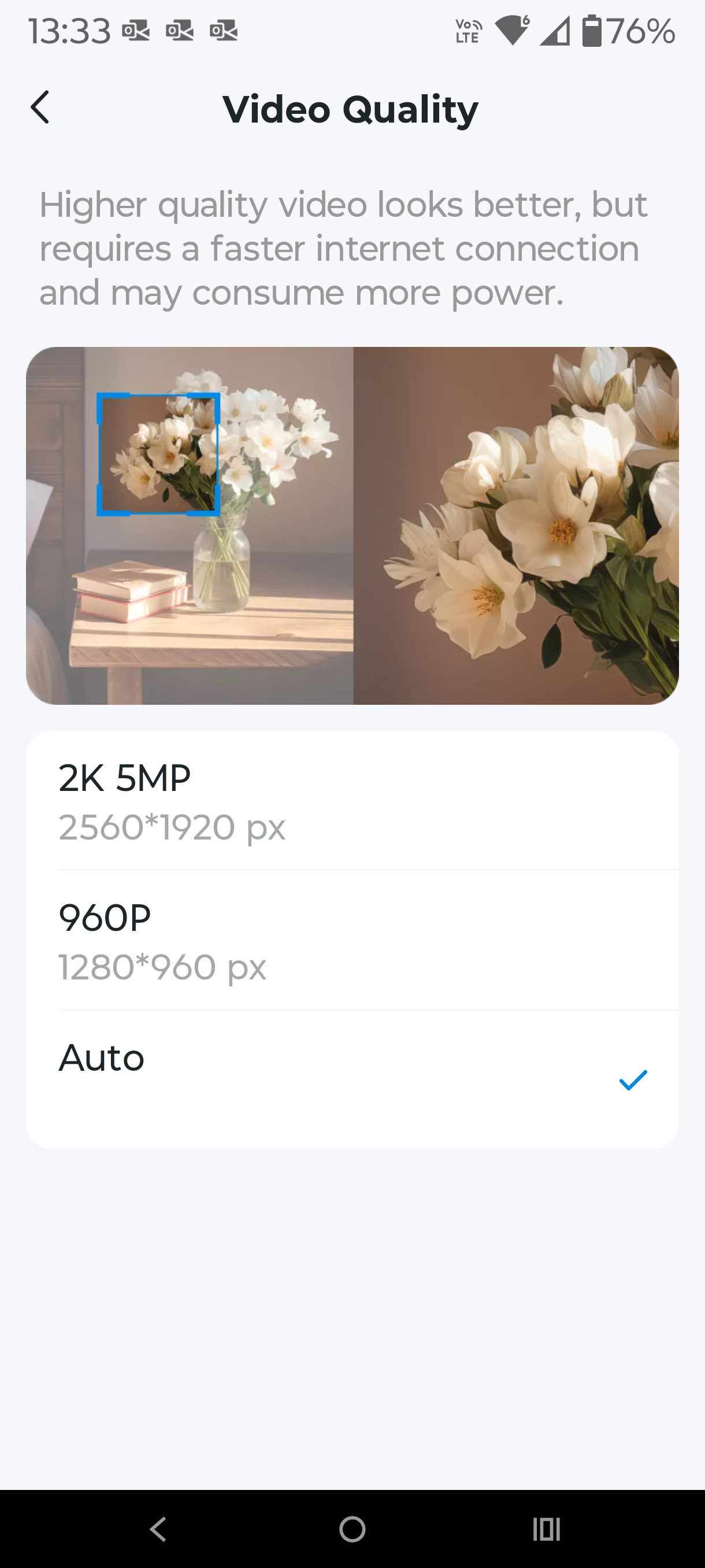Select the Auto video quality option
The height and width of the screenshot is (1568, 705).
click(x=351, y=1079)
